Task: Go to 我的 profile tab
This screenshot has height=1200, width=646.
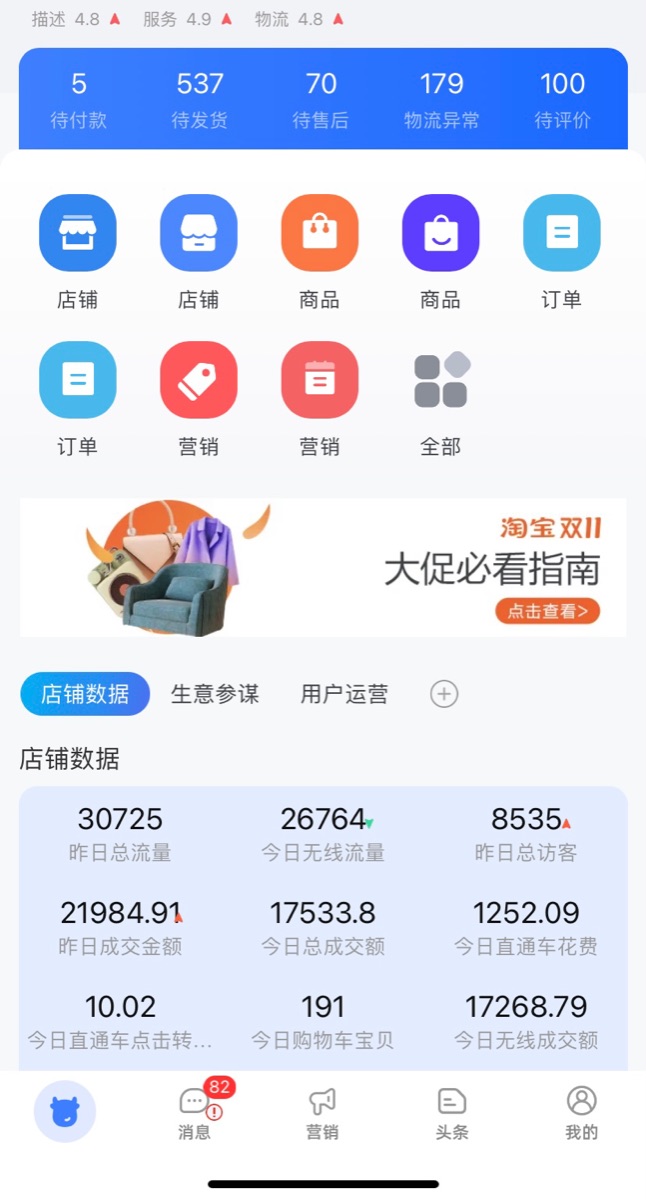Action: point(581,1112)
